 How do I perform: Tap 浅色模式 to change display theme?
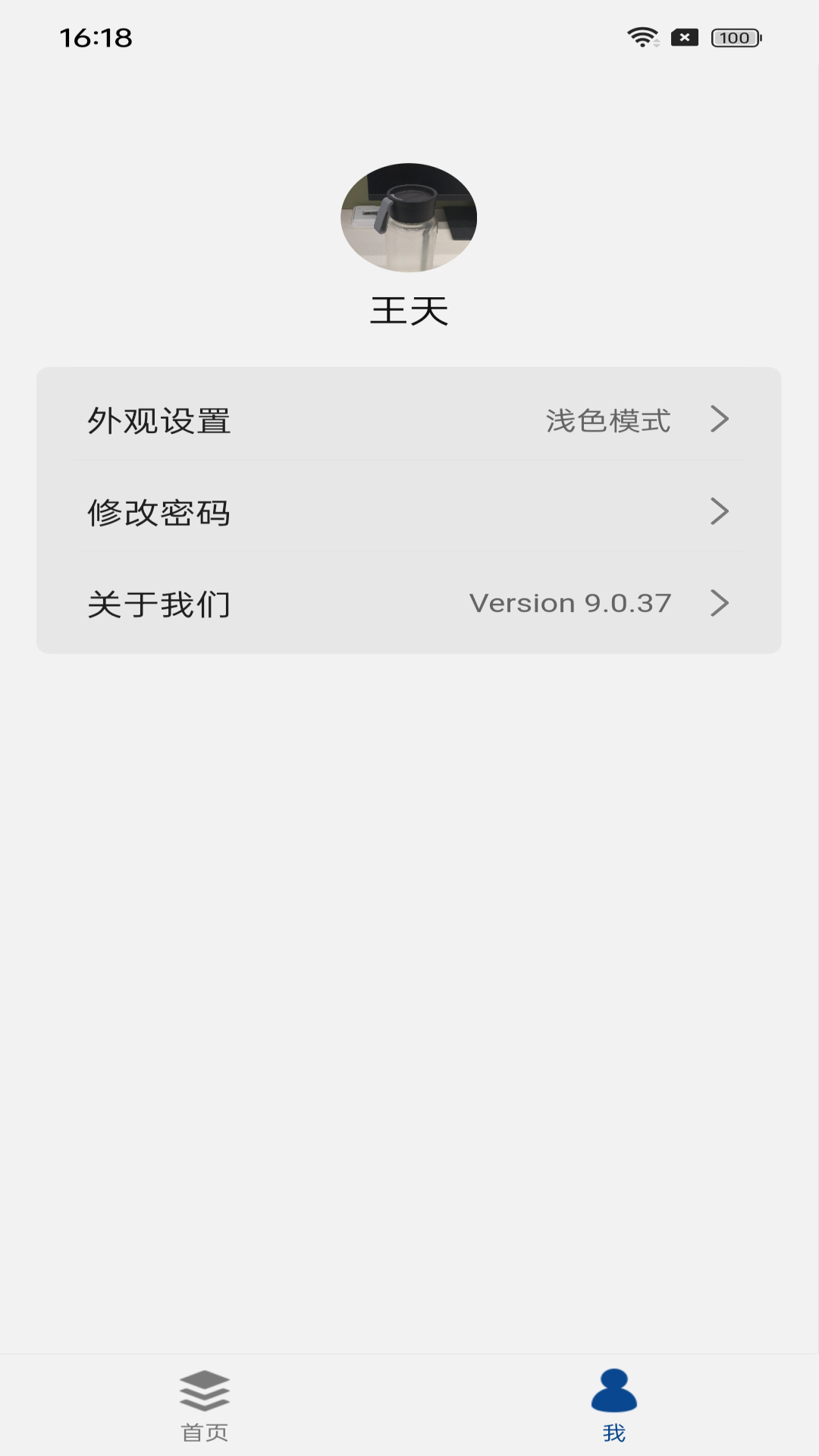click(x=609, y=422)
